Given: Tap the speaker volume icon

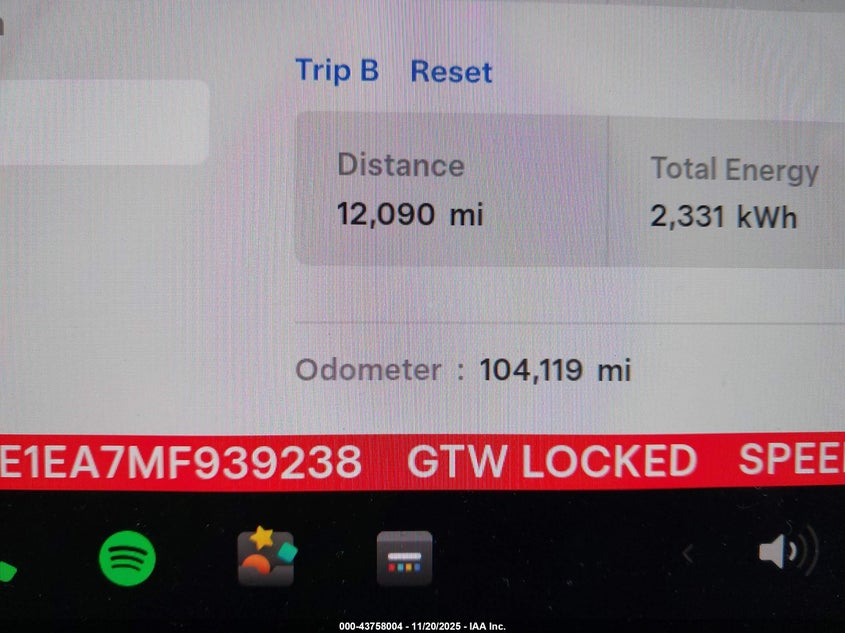Looking at the screenshot, I should tap(786, 551).
